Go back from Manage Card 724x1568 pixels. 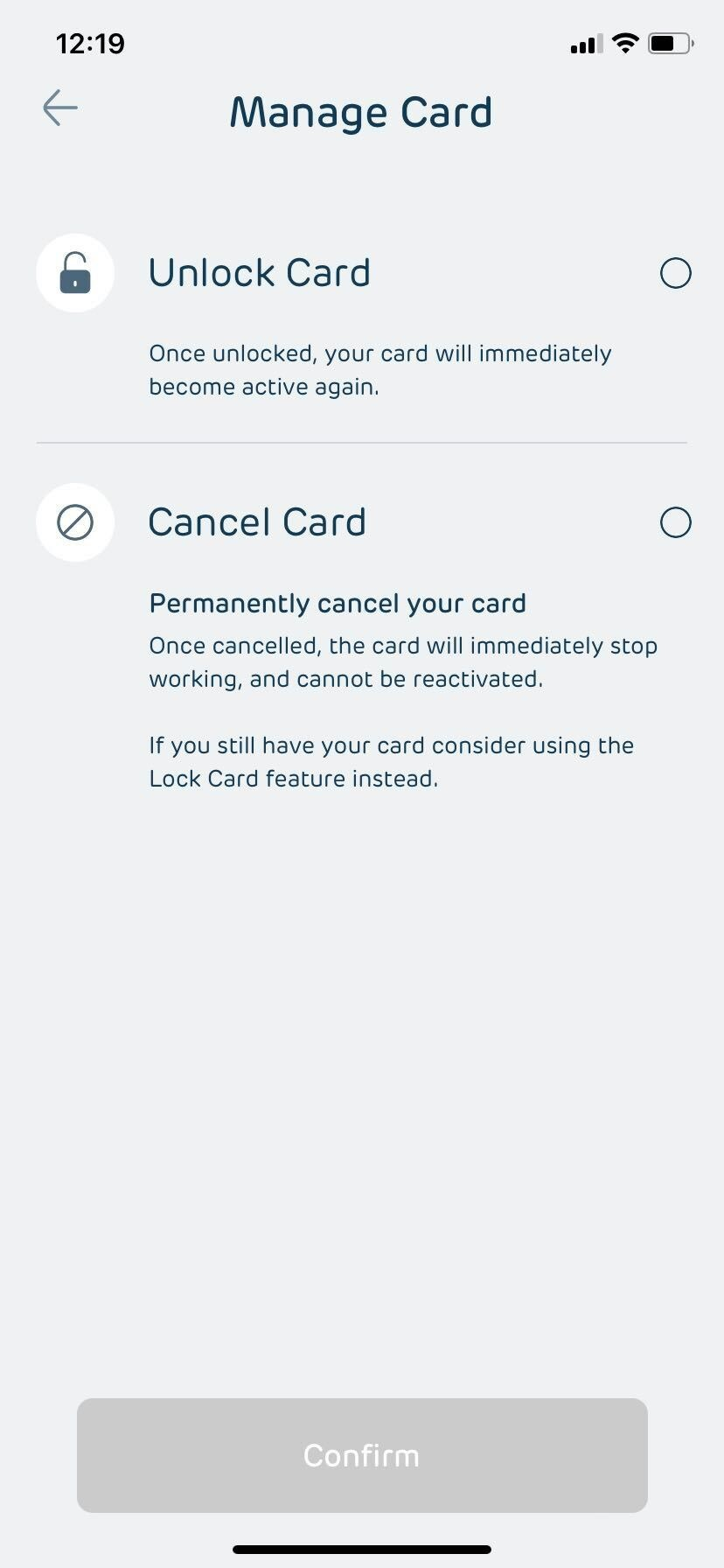(60, 108)
